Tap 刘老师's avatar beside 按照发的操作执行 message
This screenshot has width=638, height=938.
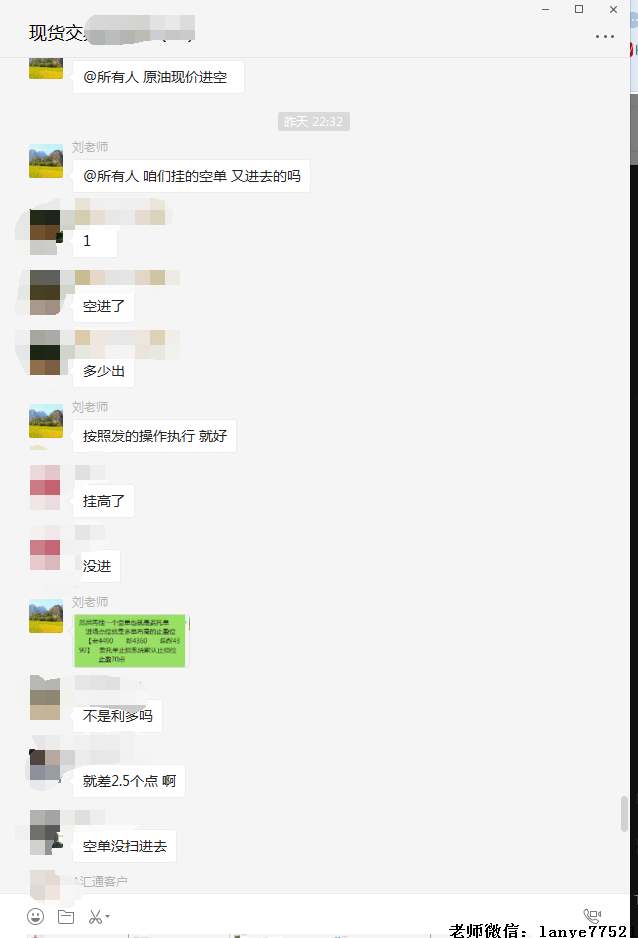point(46,421)
